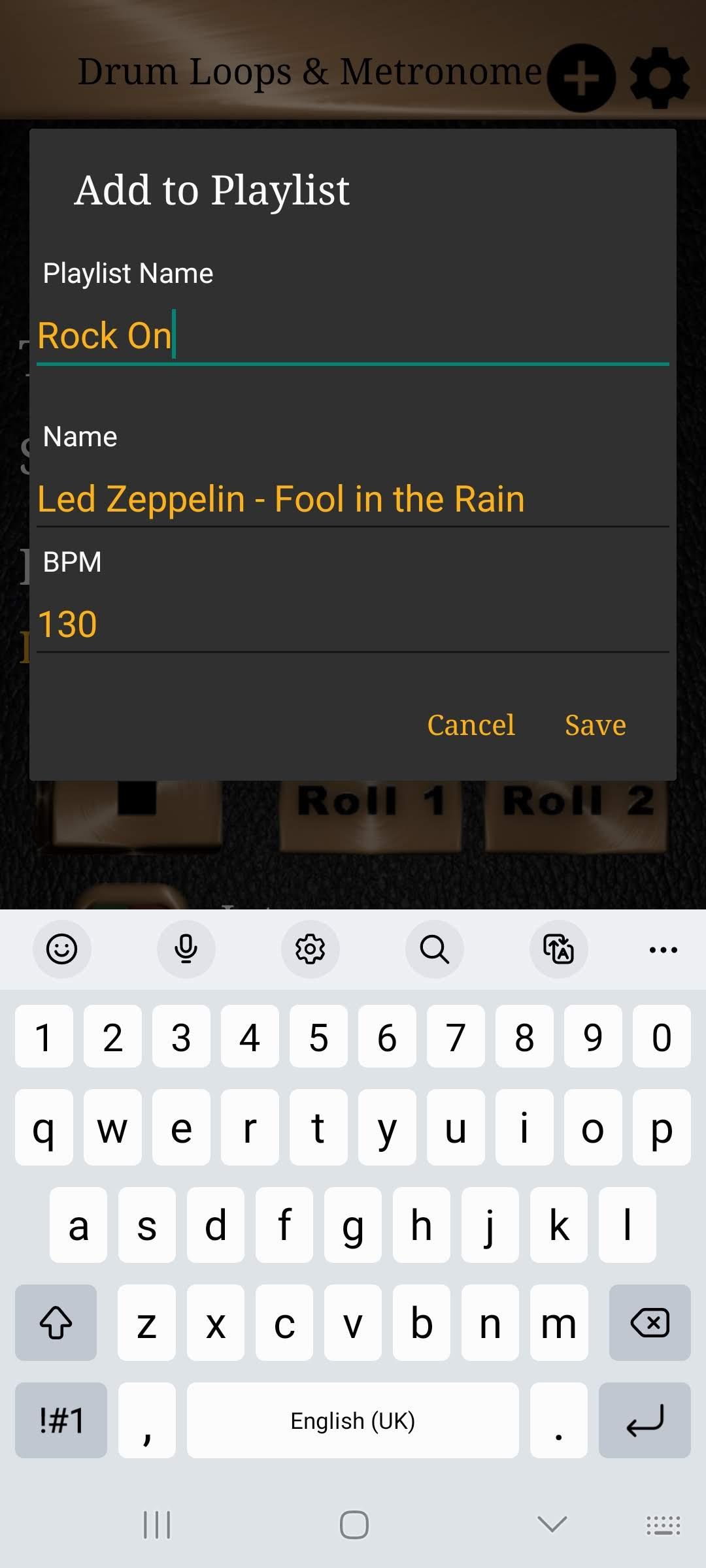Hide the keyboard with down chevron
Image resolution: width=706 pixels, height=1568 pixels.
click(x=552, y=1525)
